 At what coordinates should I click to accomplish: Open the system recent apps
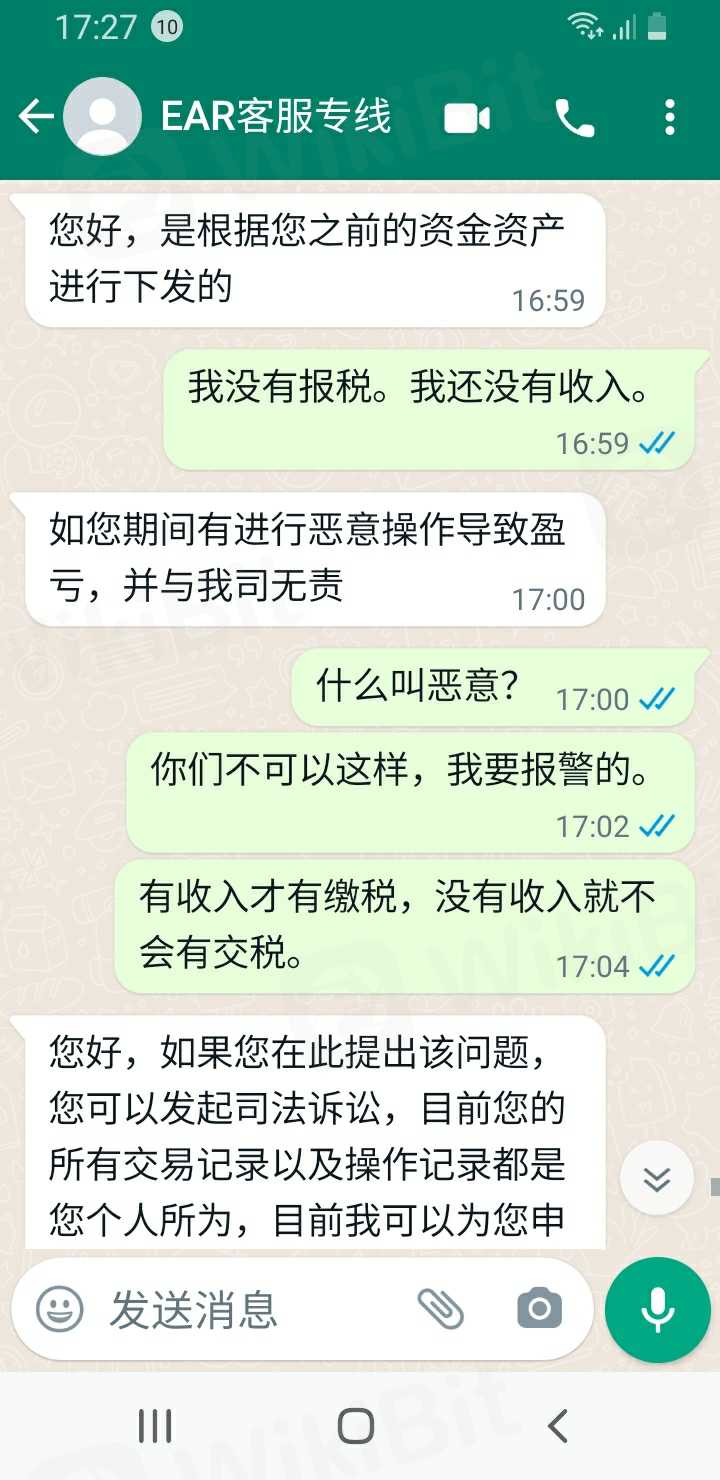tap(155, 1426)
